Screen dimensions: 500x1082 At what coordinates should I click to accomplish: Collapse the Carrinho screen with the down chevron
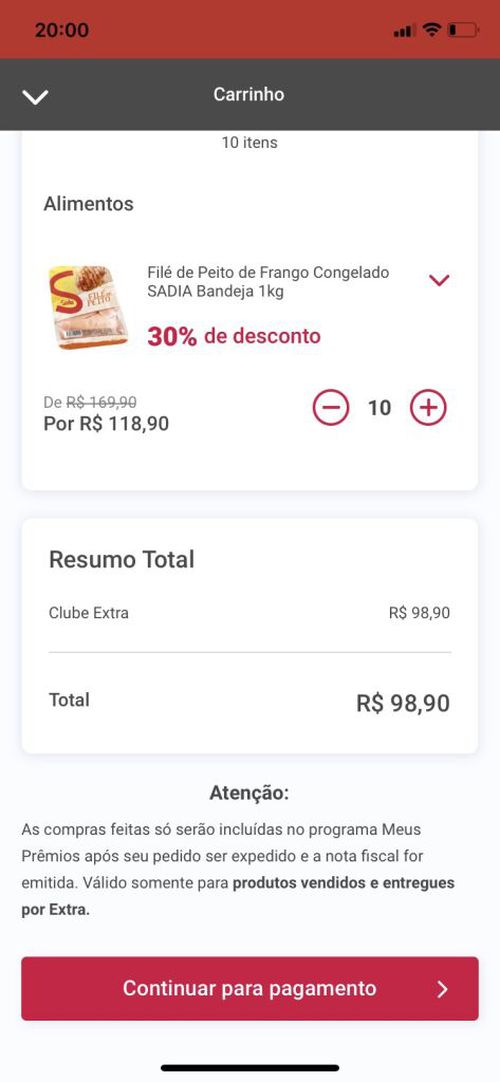pyautogui.click(x=35, y=97)
